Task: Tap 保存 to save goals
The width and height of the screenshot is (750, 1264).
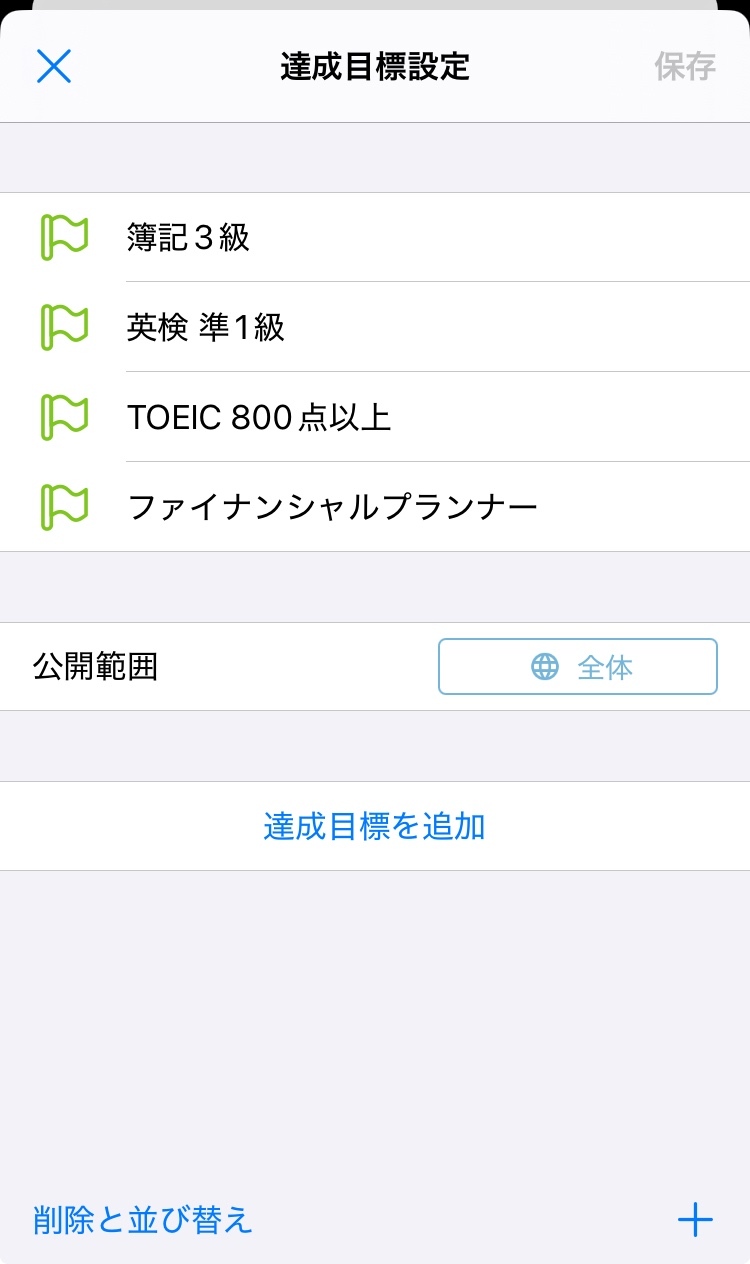Action: click(x=685, y=66)
